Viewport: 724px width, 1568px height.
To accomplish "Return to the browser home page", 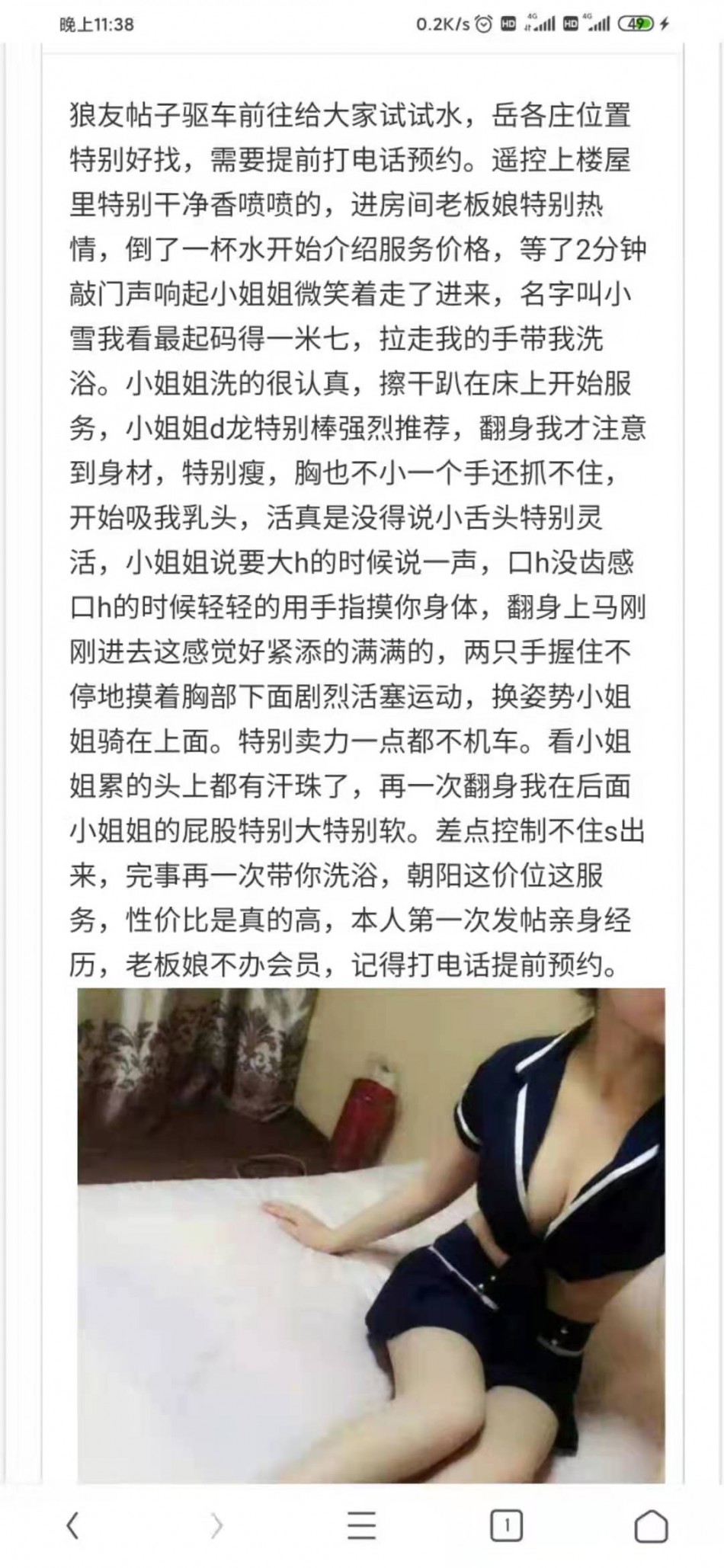I will (652, 1525).
